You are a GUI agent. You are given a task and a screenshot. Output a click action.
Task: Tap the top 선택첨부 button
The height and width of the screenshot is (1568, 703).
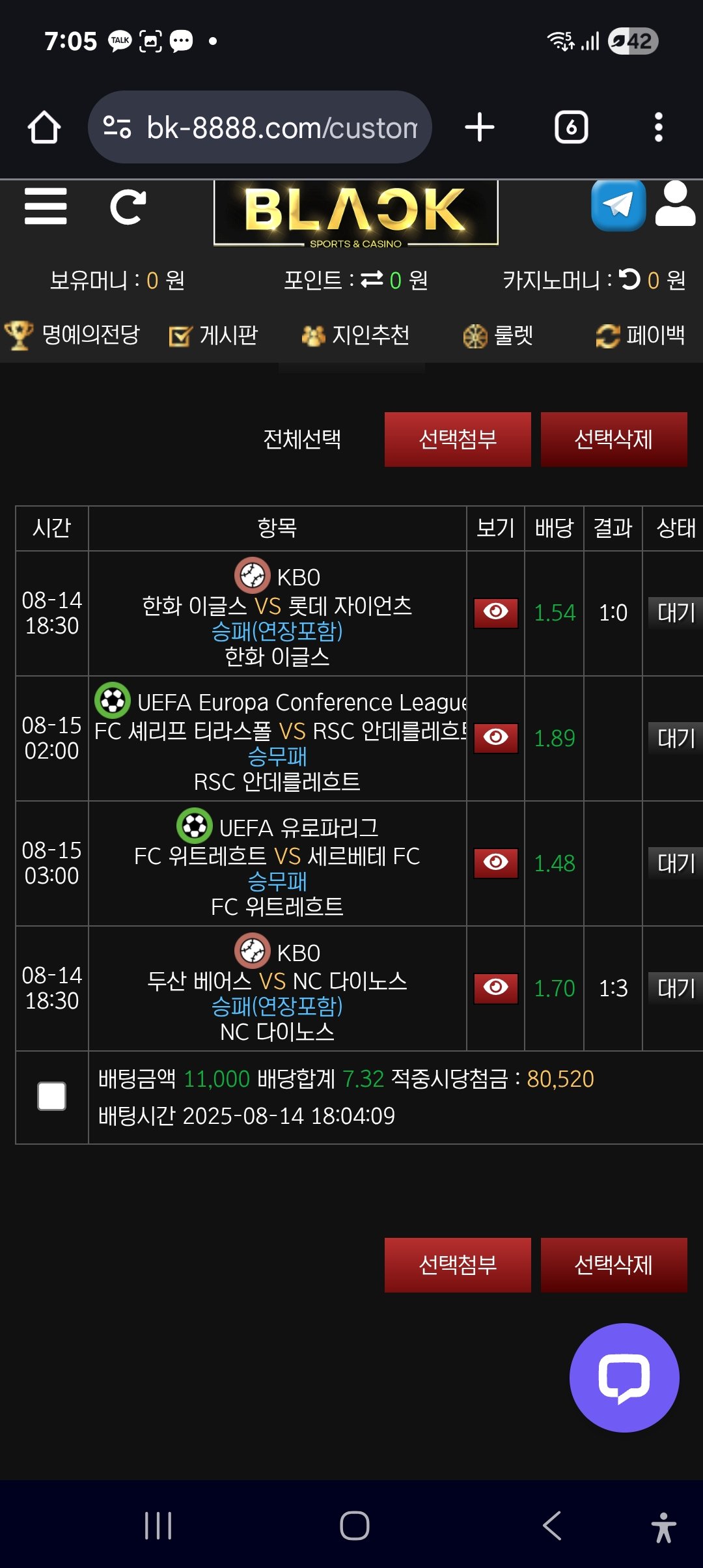click(x=458, y=439)
